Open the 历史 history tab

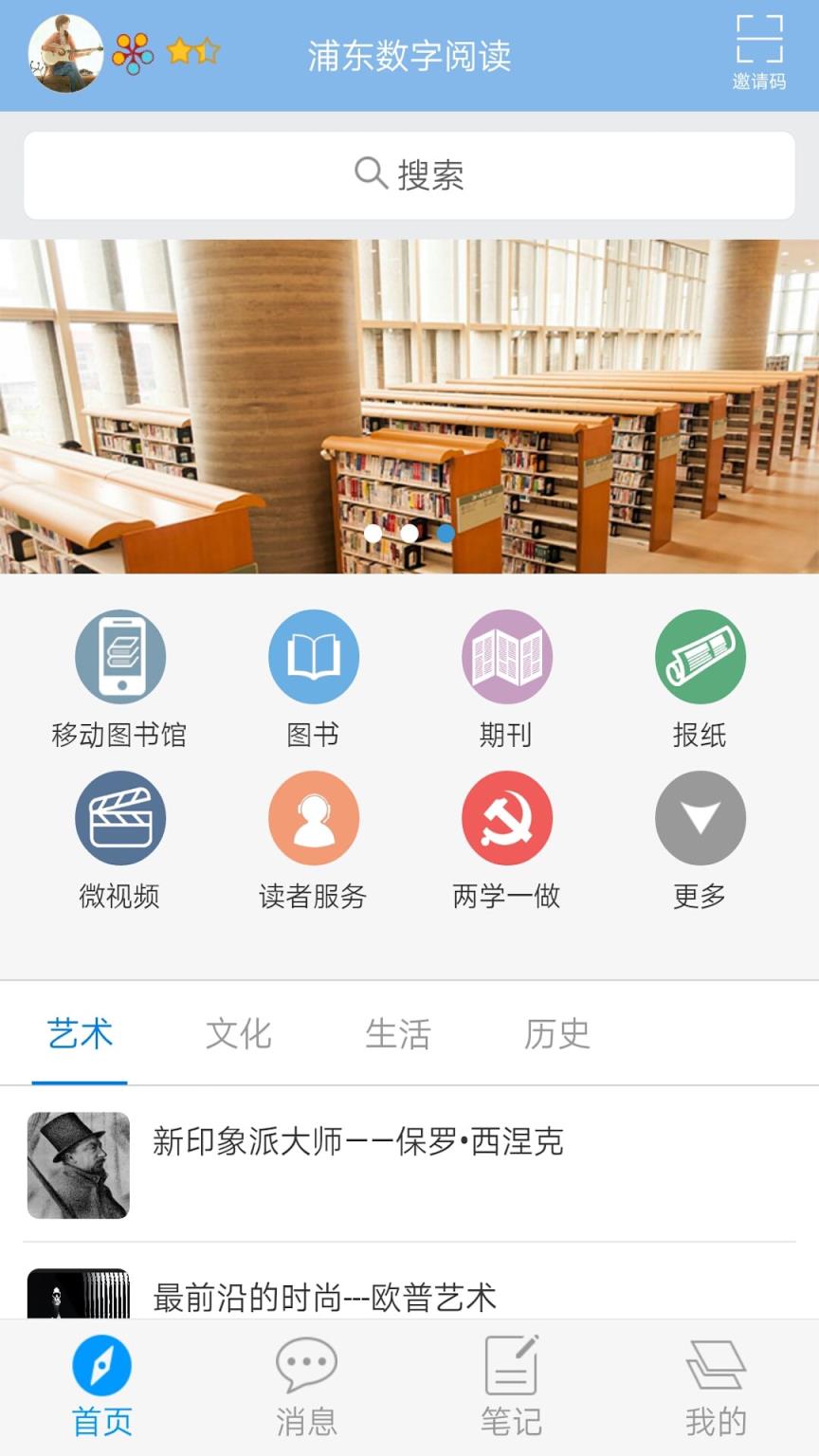coord(556,1034)
